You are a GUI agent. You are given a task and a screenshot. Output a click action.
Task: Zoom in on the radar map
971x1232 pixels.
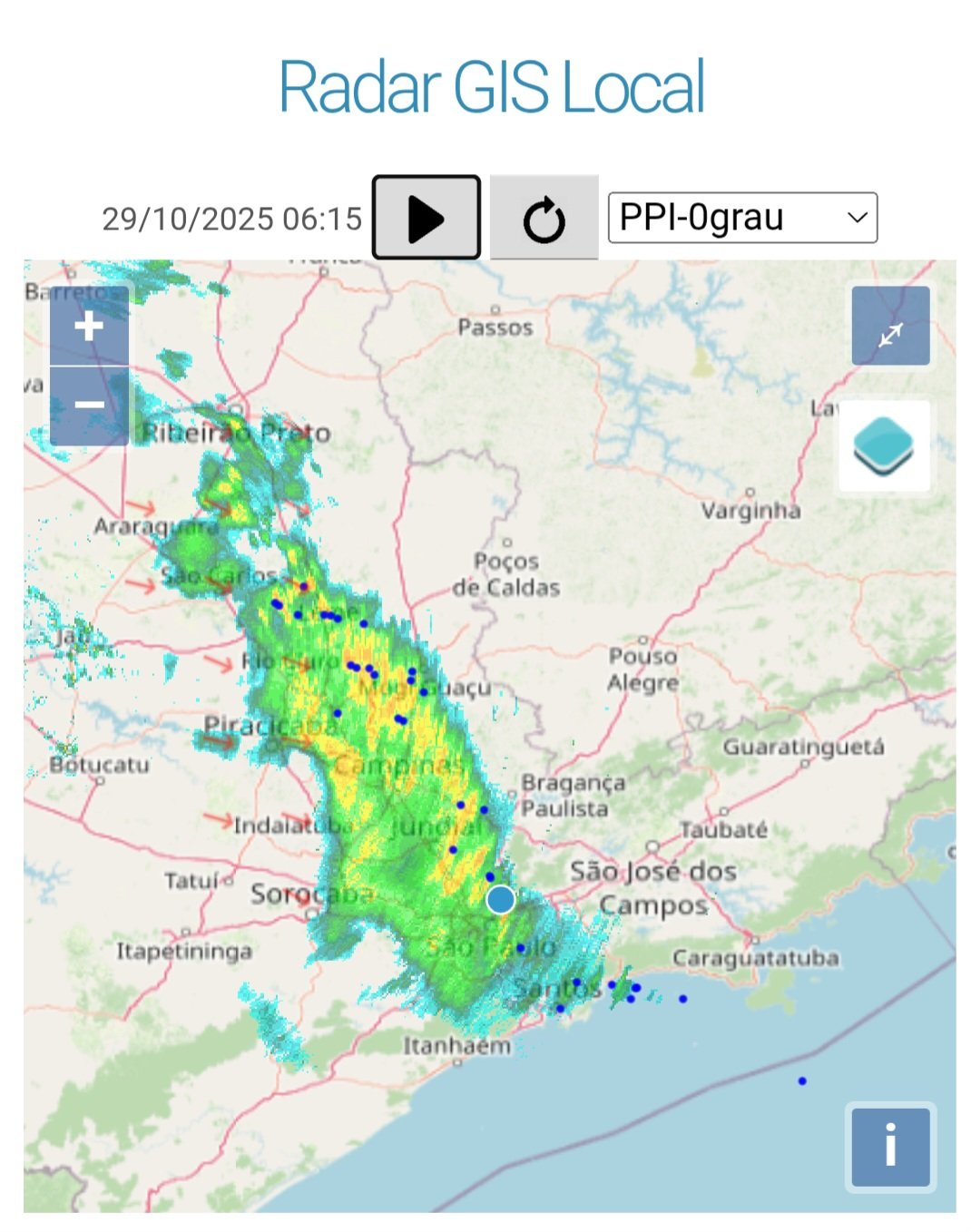[x=89, y=326]
